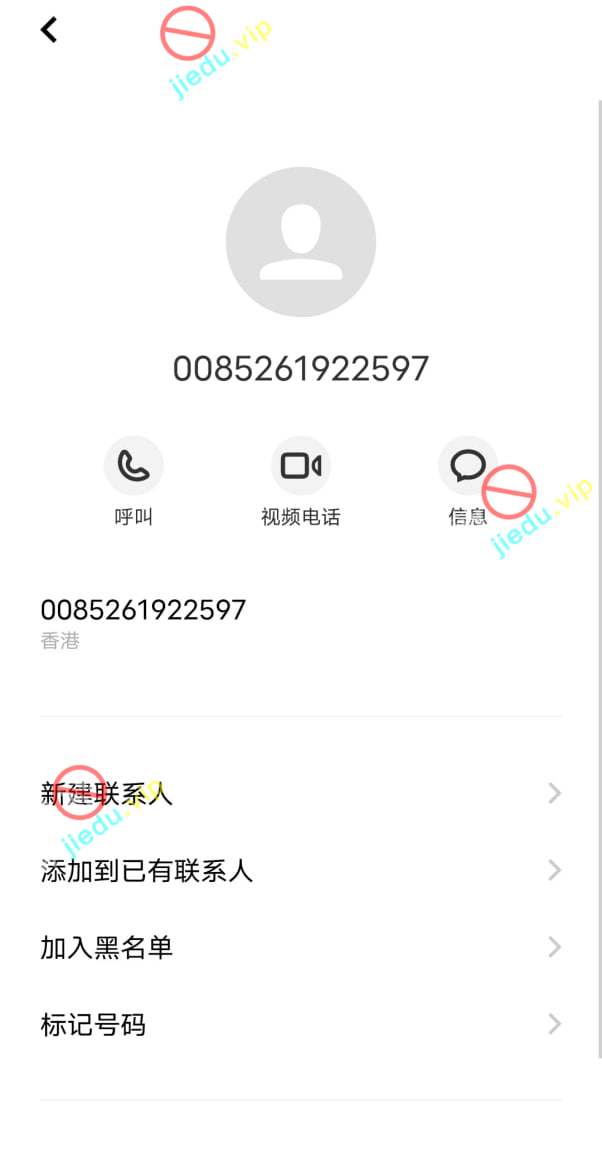Screen dimensions: 602x1152
Task: Open 新建联系人 to create contact
Action: point(300,794)
